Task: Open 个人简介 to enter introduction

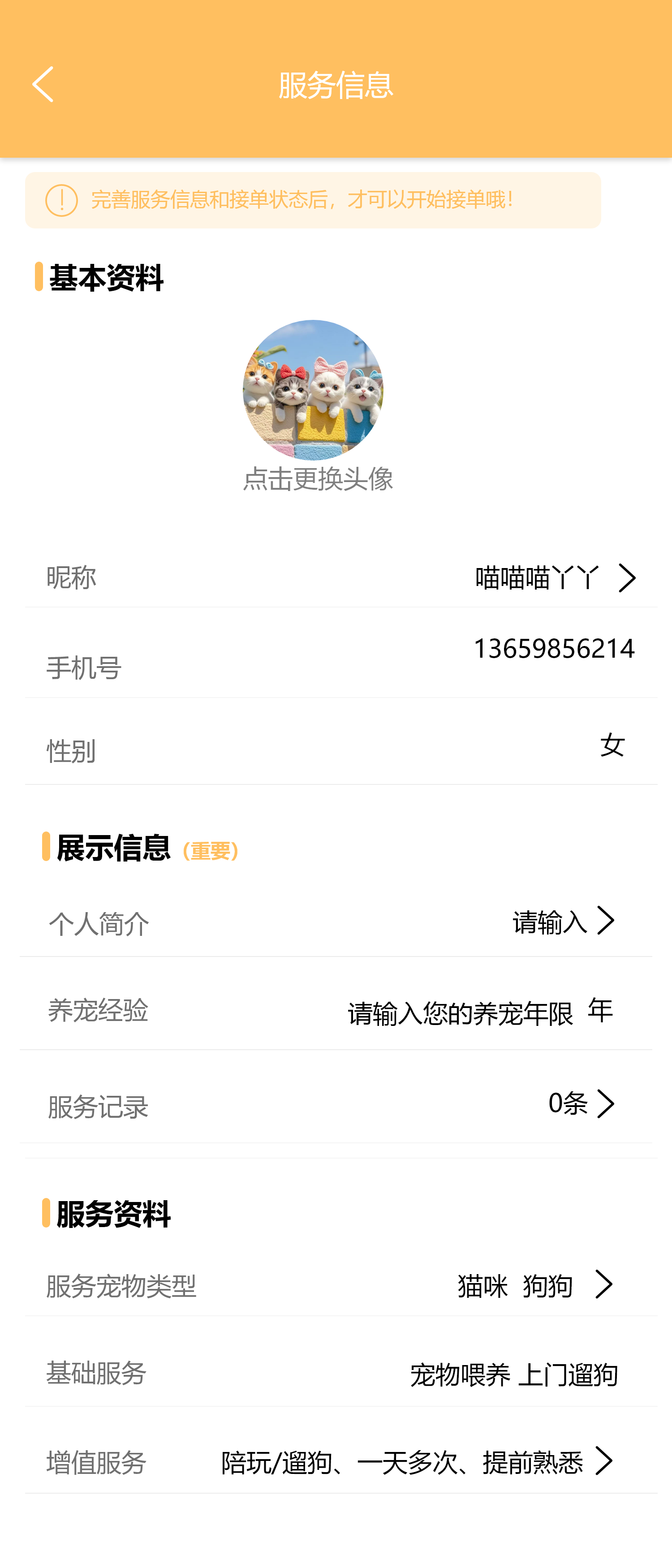Action: (563, 922)
